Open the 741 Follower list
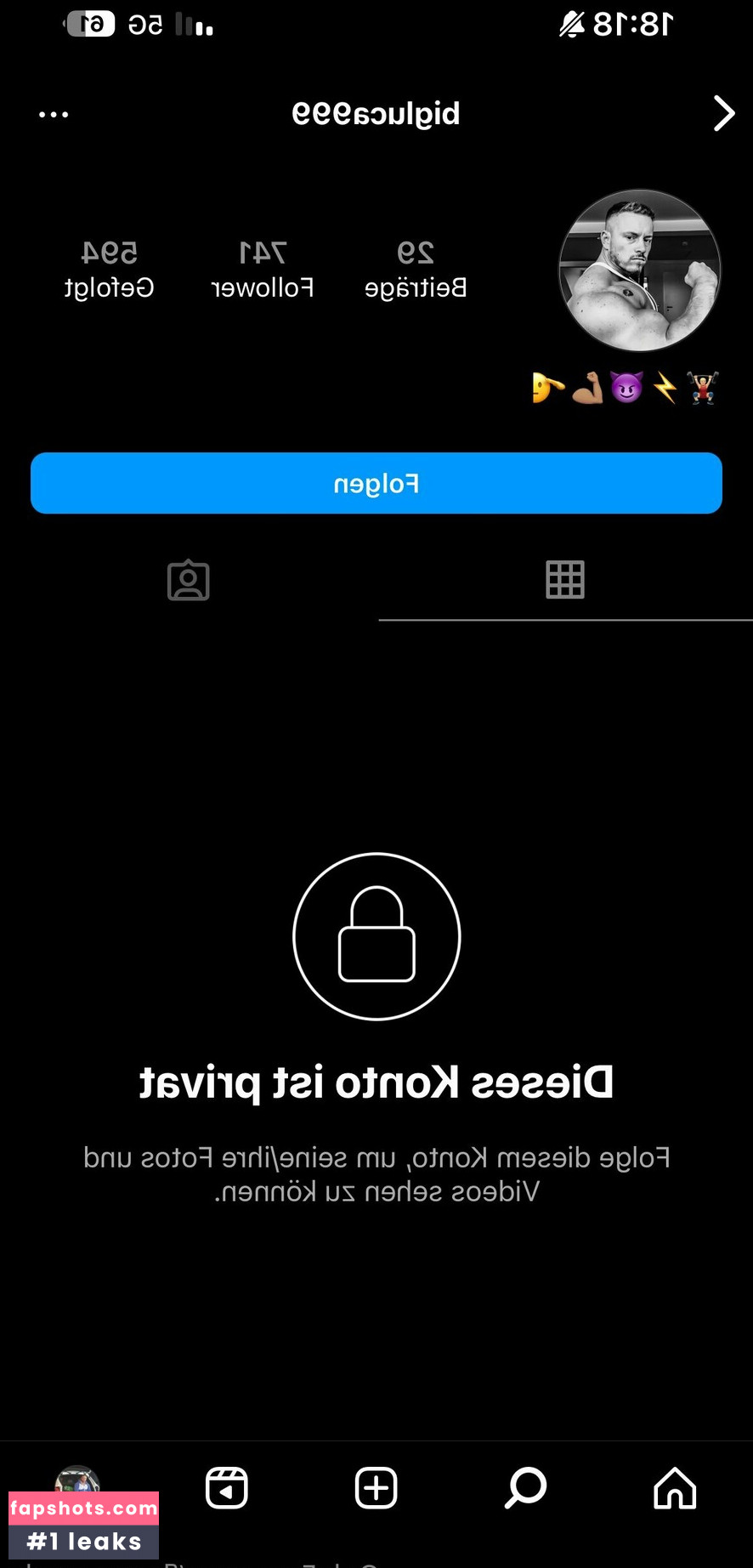This screenshot has width=753, height=1568. tap(262, 269)
